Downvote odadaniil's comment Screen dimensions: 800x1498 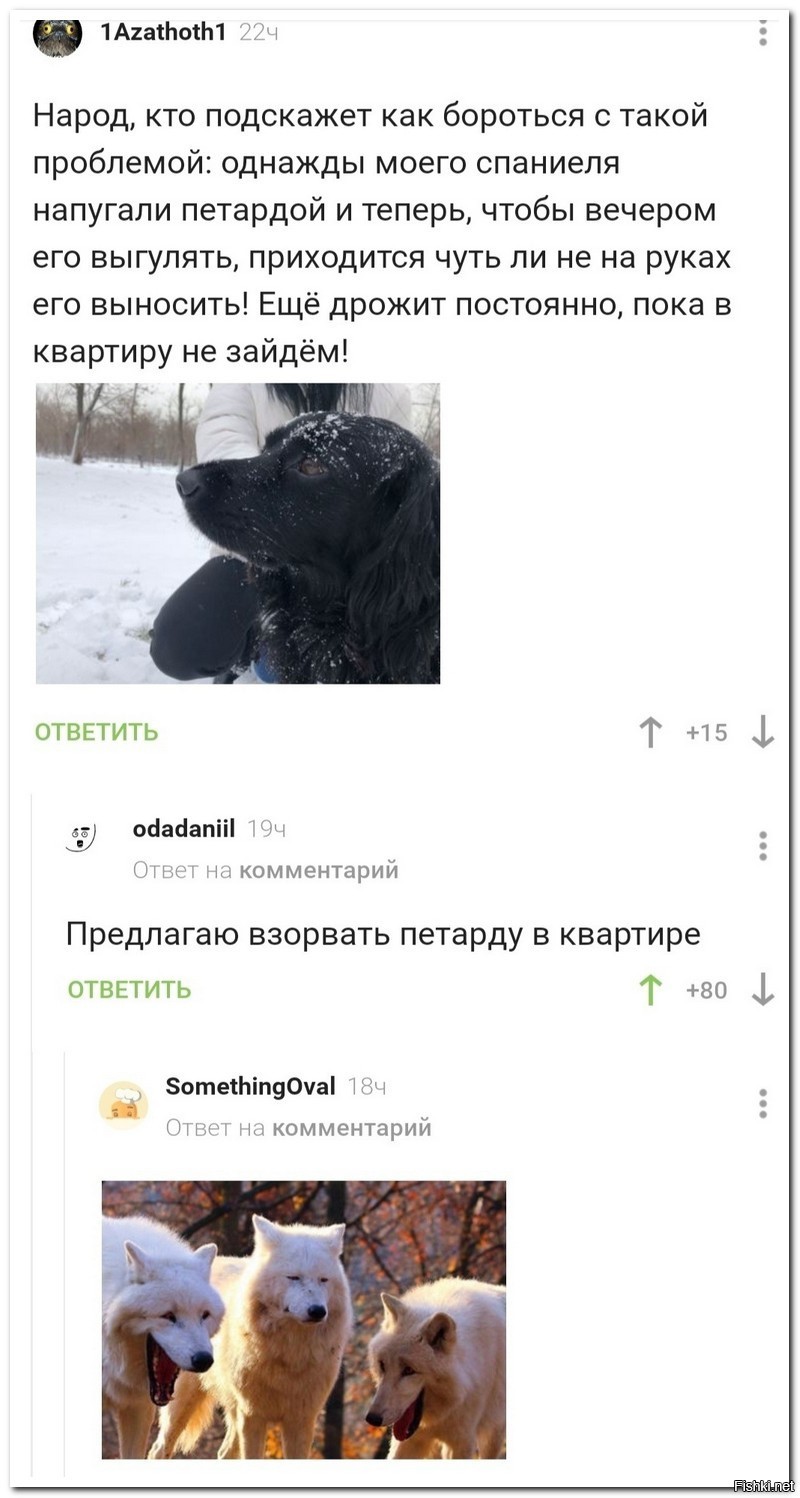[762, 990]
